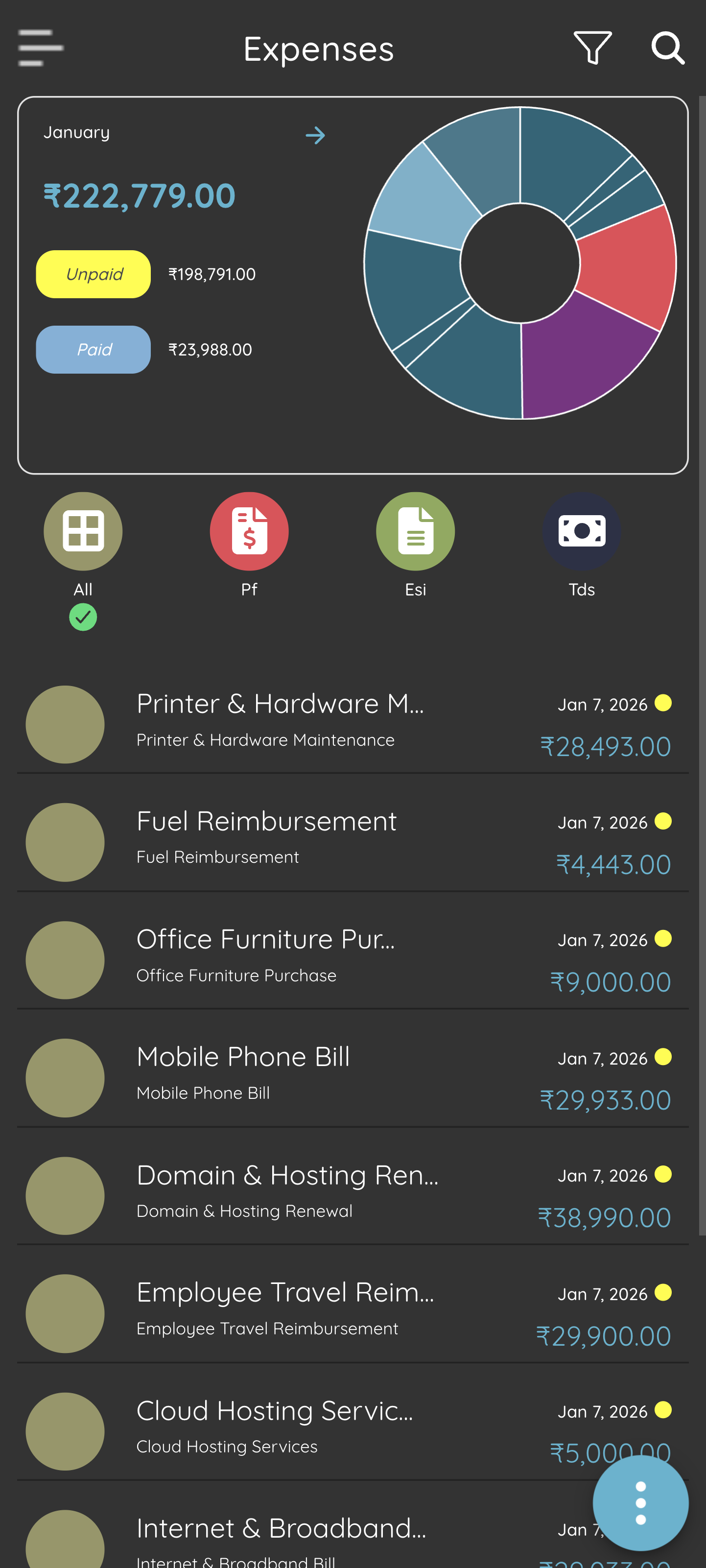Show only Unpaid expenses
Image resolution: width=706 pixels, height=1568 pixels.
click(93, 274)
